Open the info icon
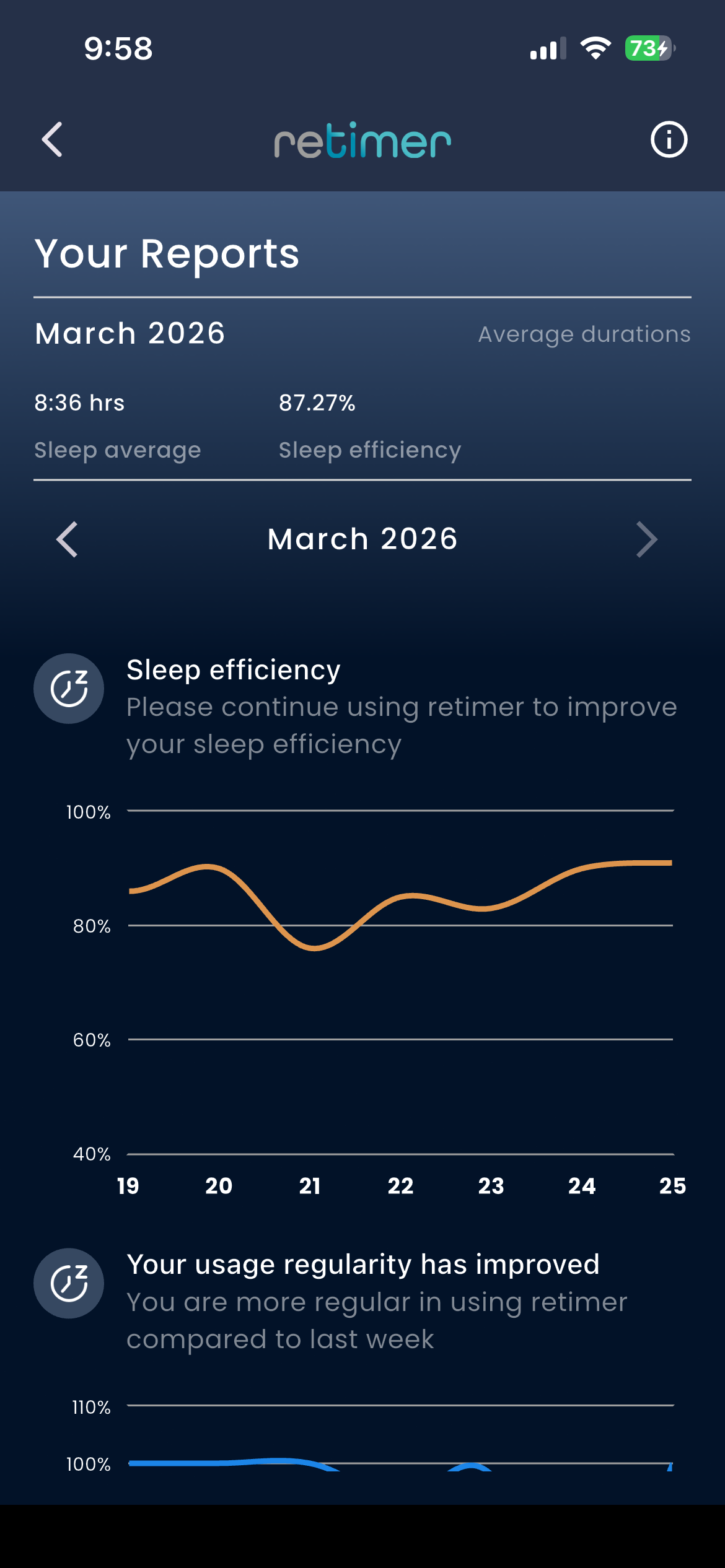This screenshot has width=725, height=1568. (669, 139)
